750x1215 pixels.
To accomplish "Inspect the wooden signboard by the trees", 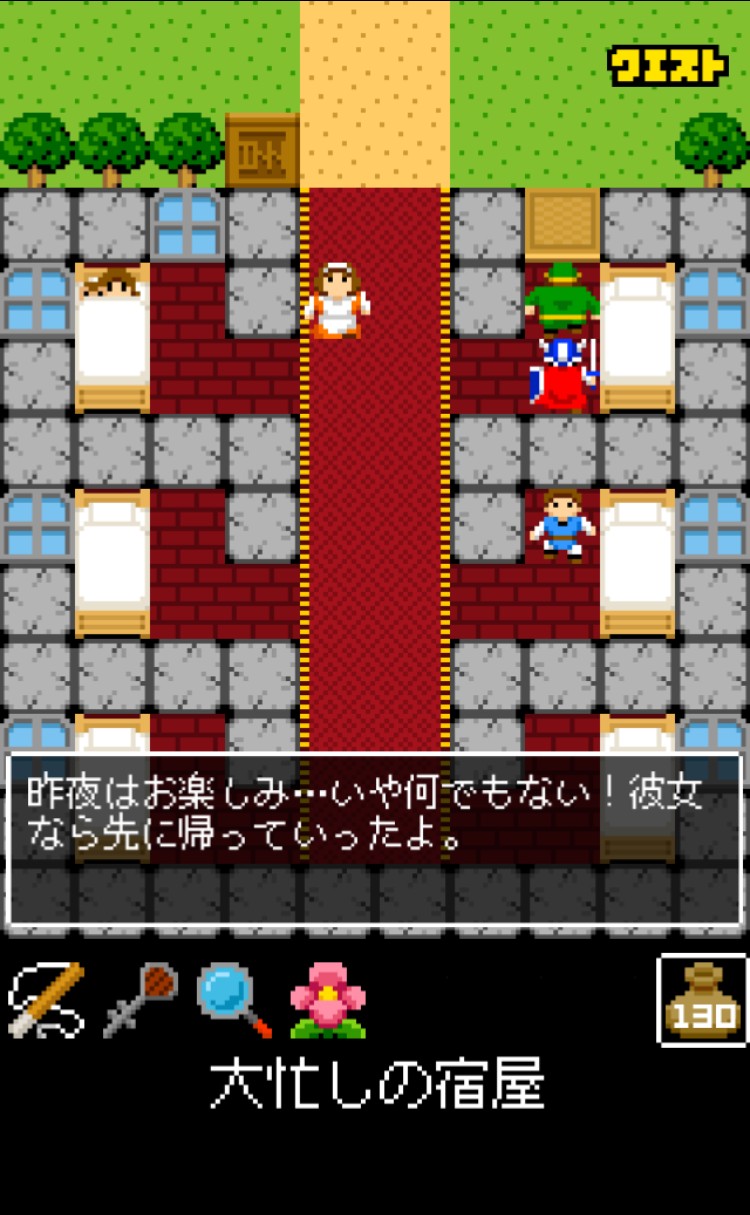I will pyautogui.click(x=262, y=152).
